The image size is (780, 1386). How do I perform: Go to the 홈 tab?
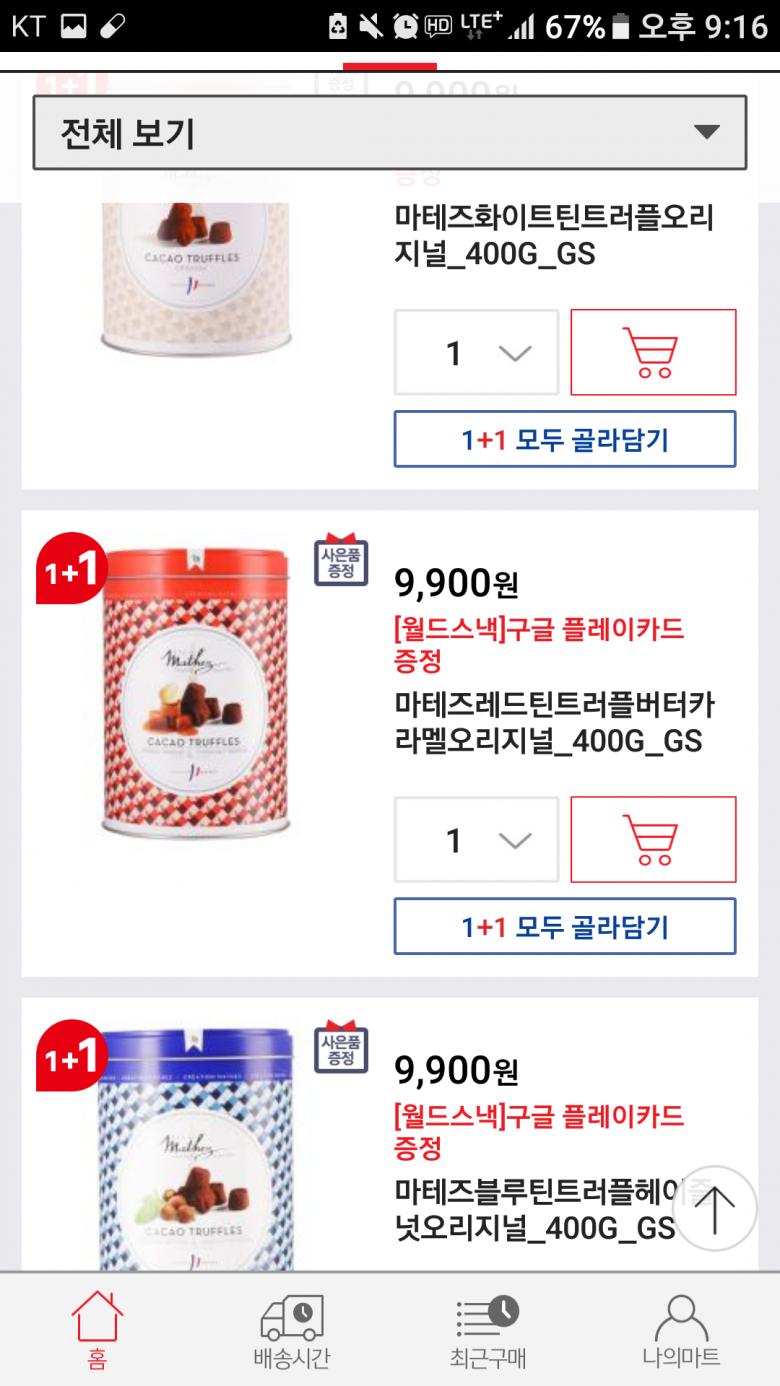97,1330
